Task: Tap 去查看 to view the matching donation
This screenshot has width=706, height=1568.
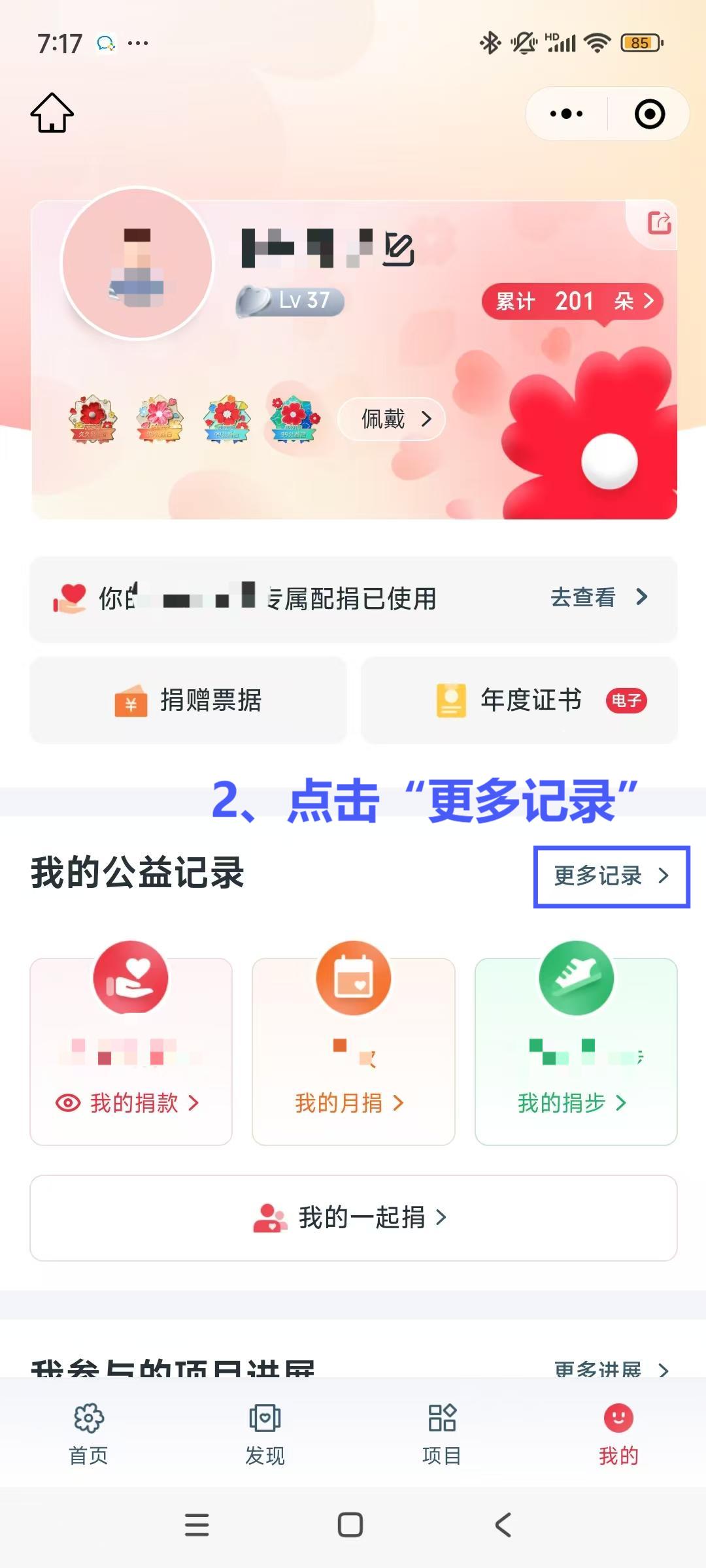Action: click(x=598, y=597)
